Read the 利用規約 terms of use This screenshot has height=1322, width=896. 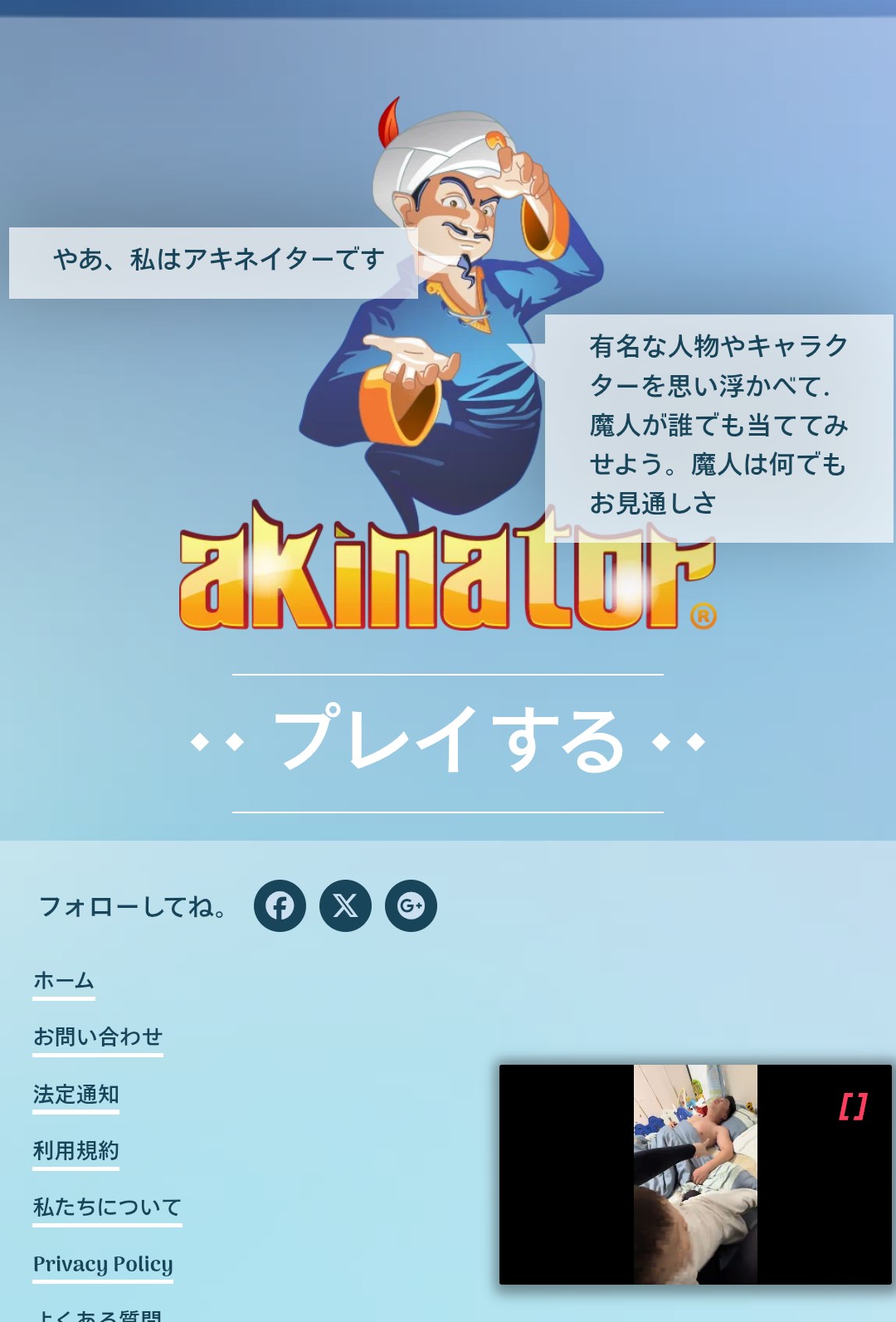coord(76,1151)
